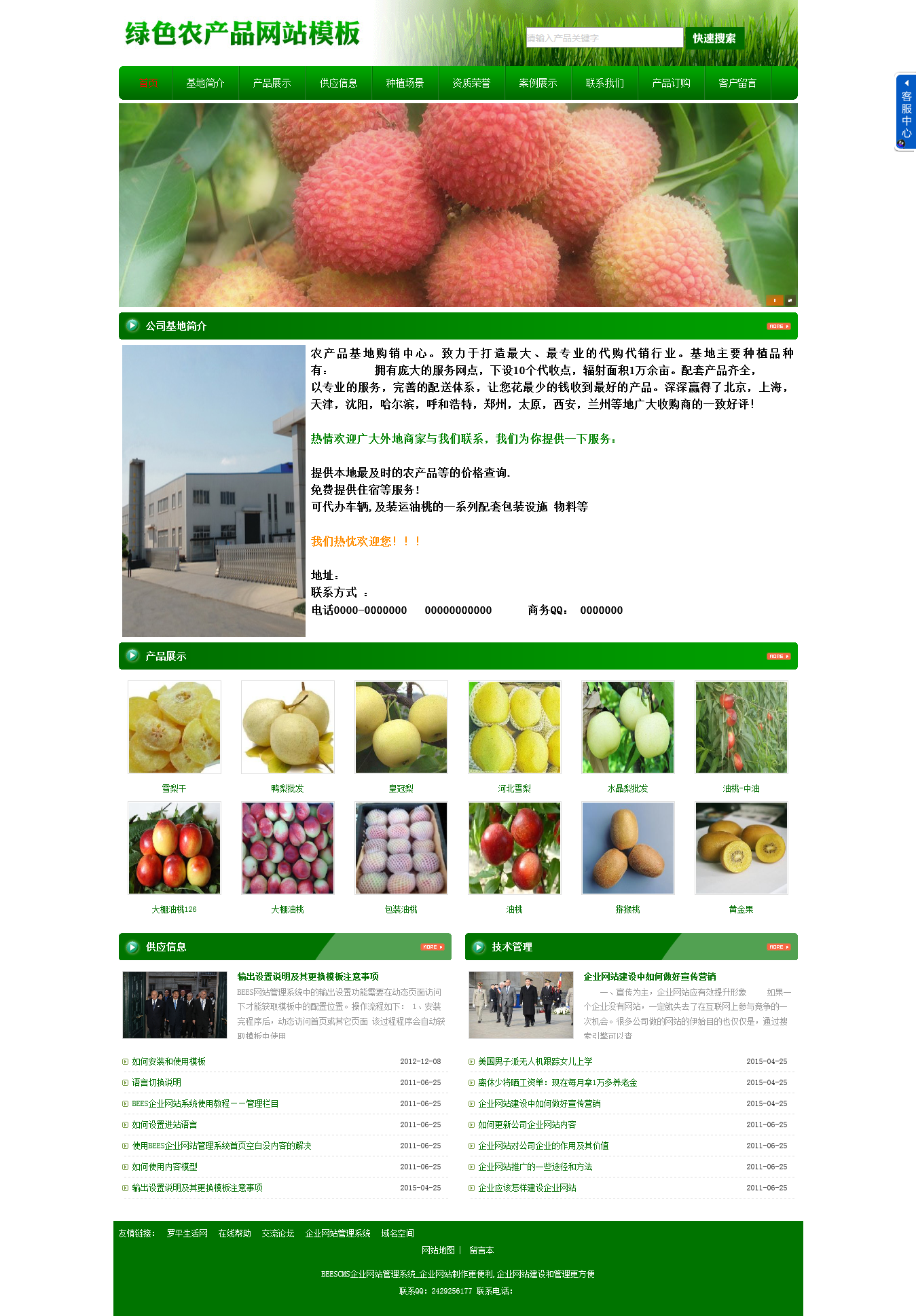Open the 猕猴桃 product card
Image resolution: width=916 pixels, height=1316 pixels.
[x=628, y=848]
